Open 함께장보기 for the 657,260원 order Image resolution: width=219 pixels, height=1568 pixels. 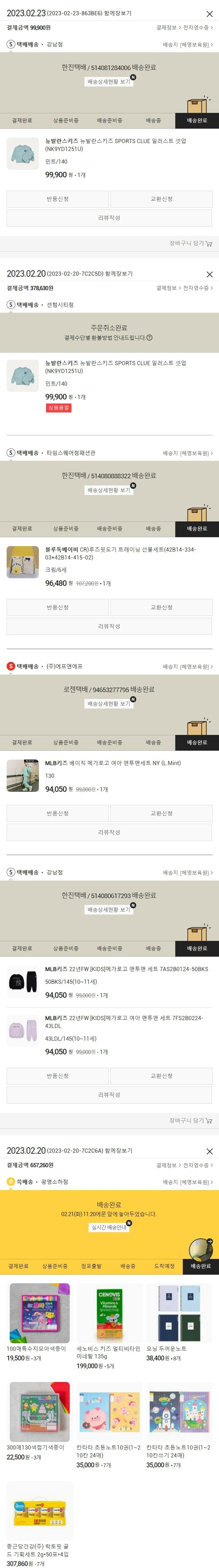(x=119, y=1150)
